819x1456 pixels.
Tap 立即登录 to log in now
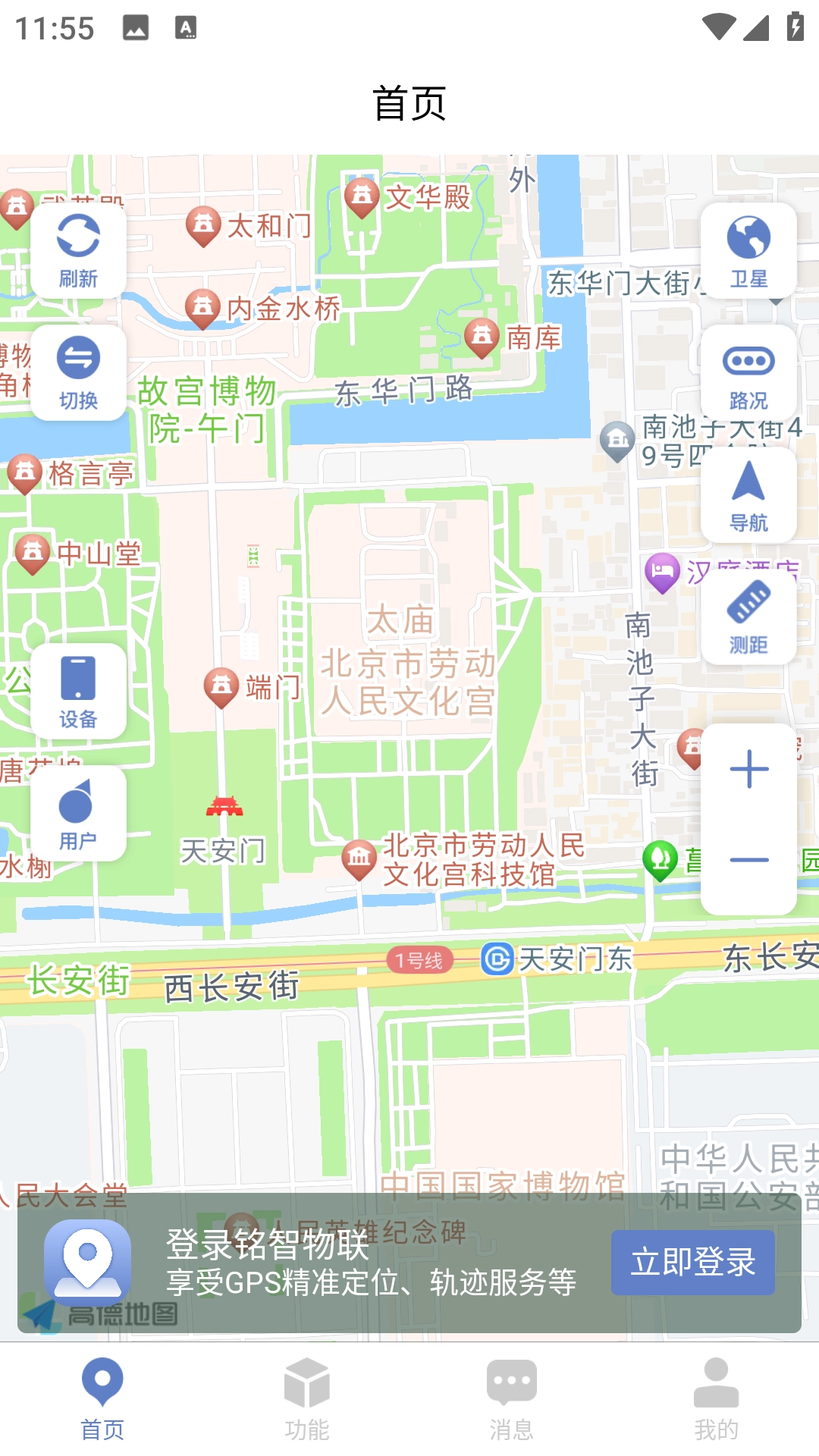692,1262
